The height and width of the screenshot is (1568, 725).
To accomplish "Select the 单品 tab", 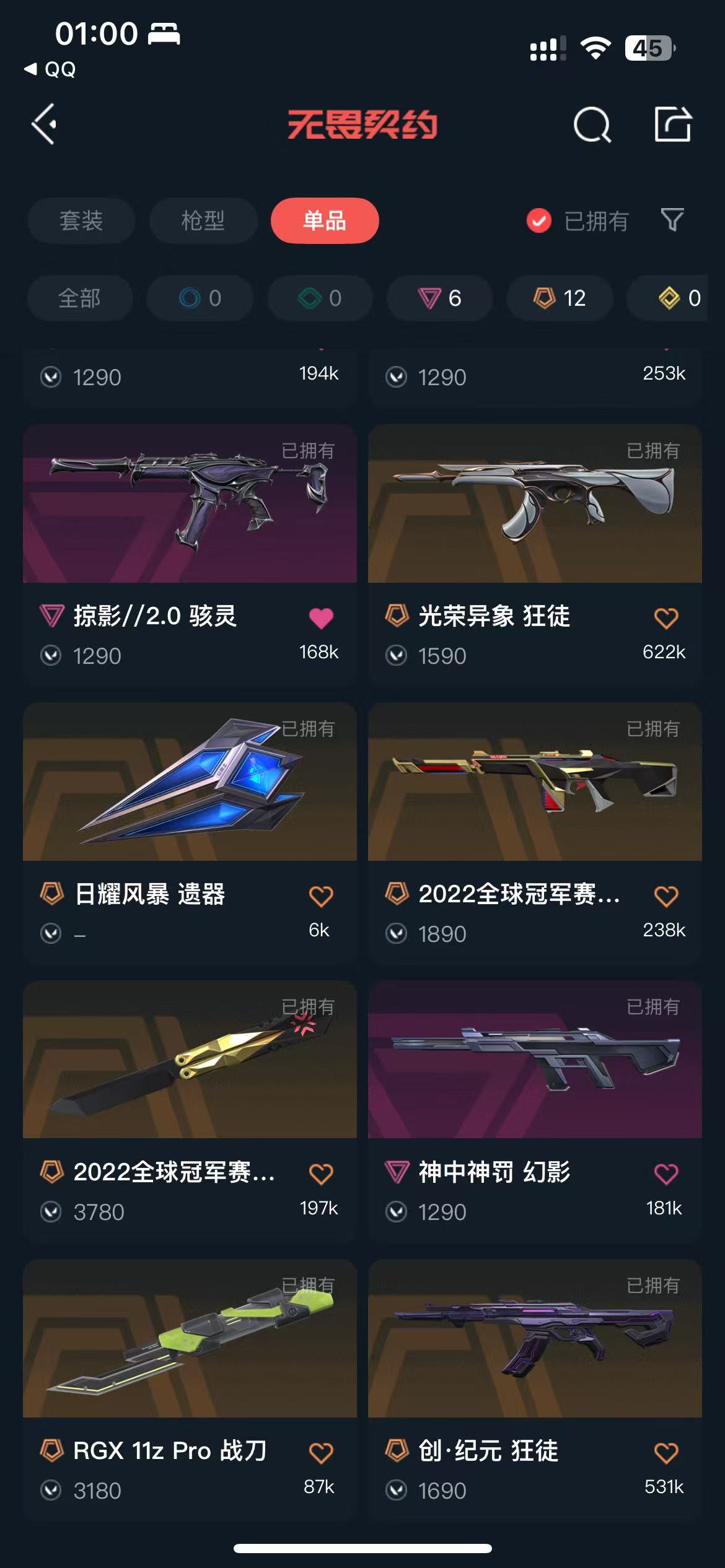I will 324,220.
